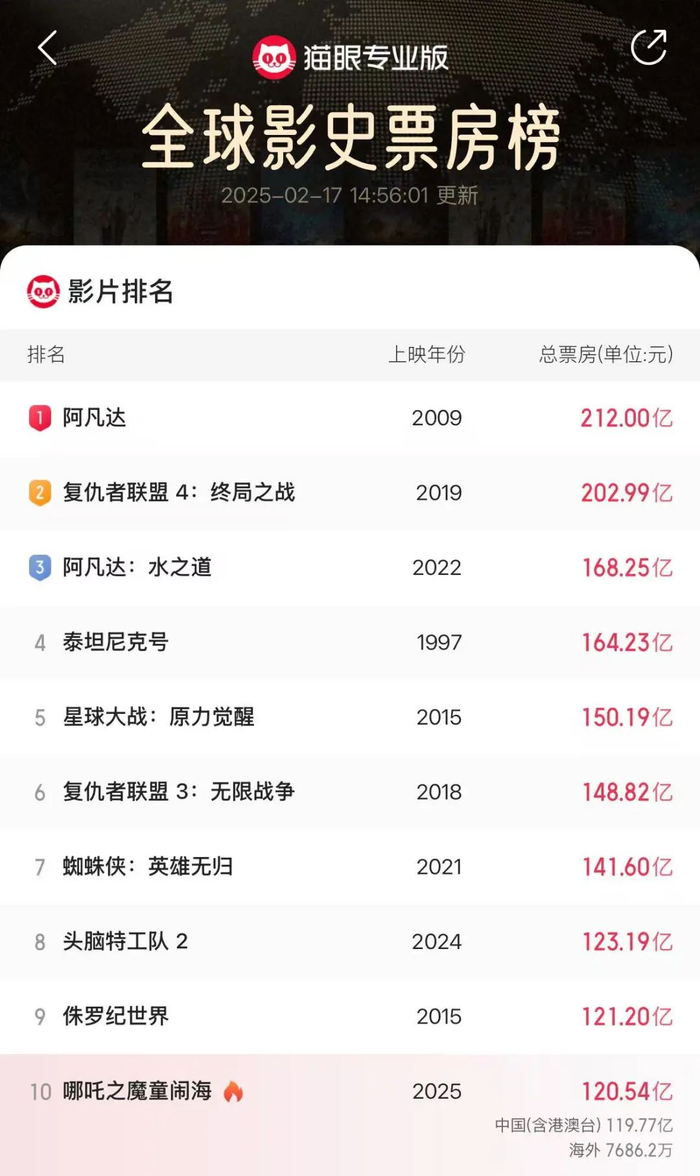Share the global box office ranking

tap(648, 47)
